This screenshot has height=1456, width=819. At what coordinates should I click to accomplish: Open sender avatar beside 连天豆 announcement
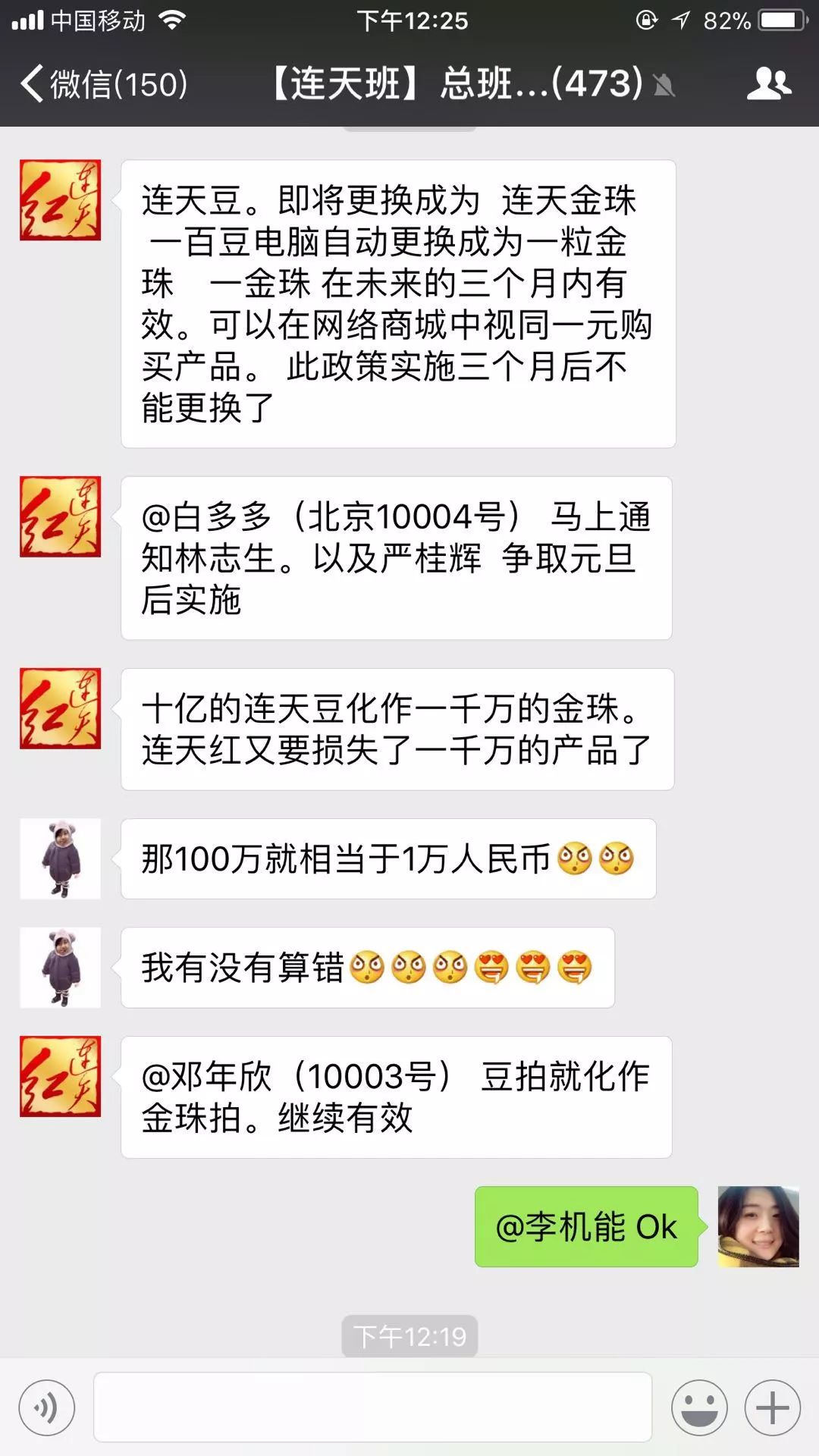(x=60, y=200)
